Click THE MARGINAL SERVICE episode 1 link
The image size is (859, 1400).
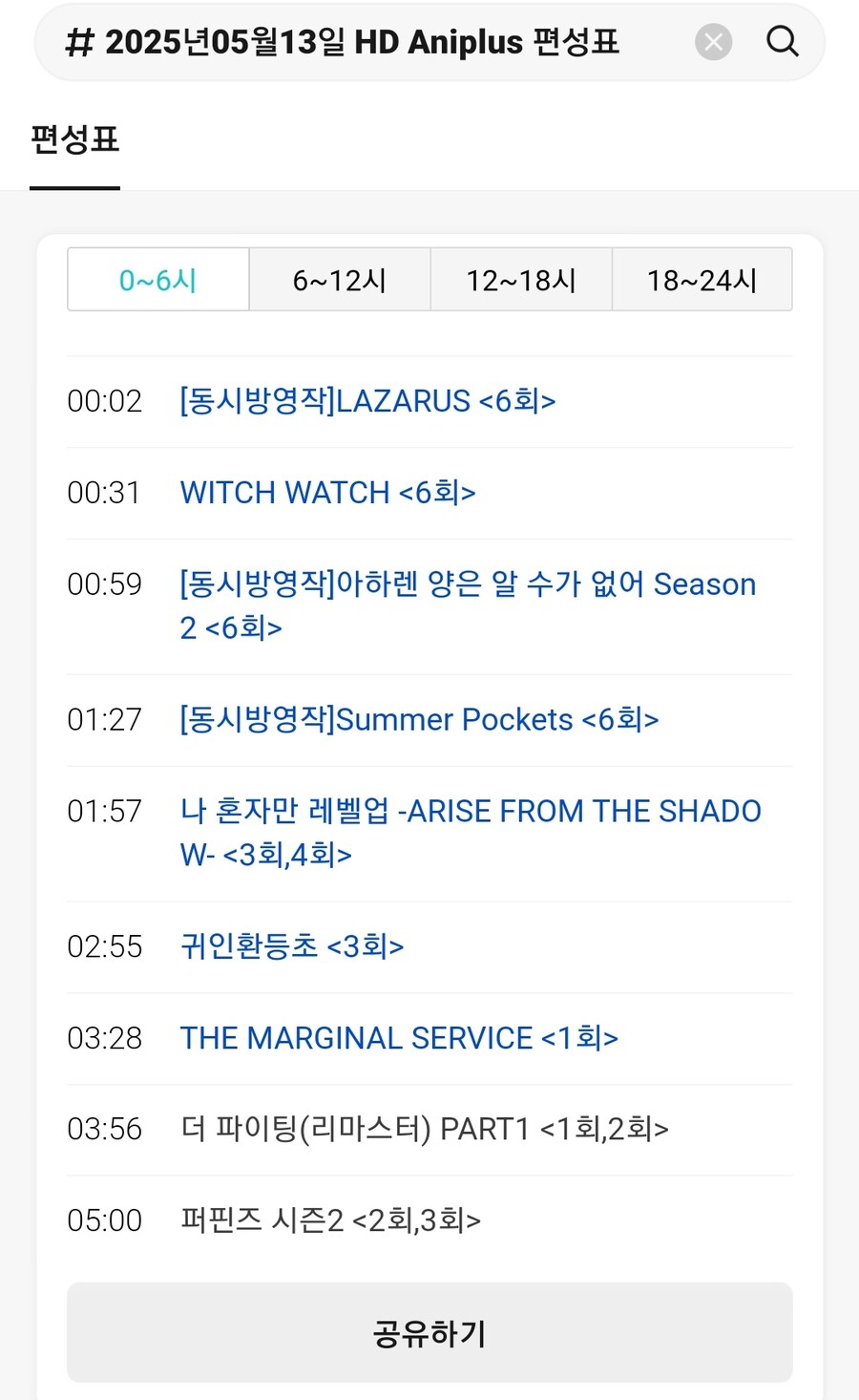398,1037
